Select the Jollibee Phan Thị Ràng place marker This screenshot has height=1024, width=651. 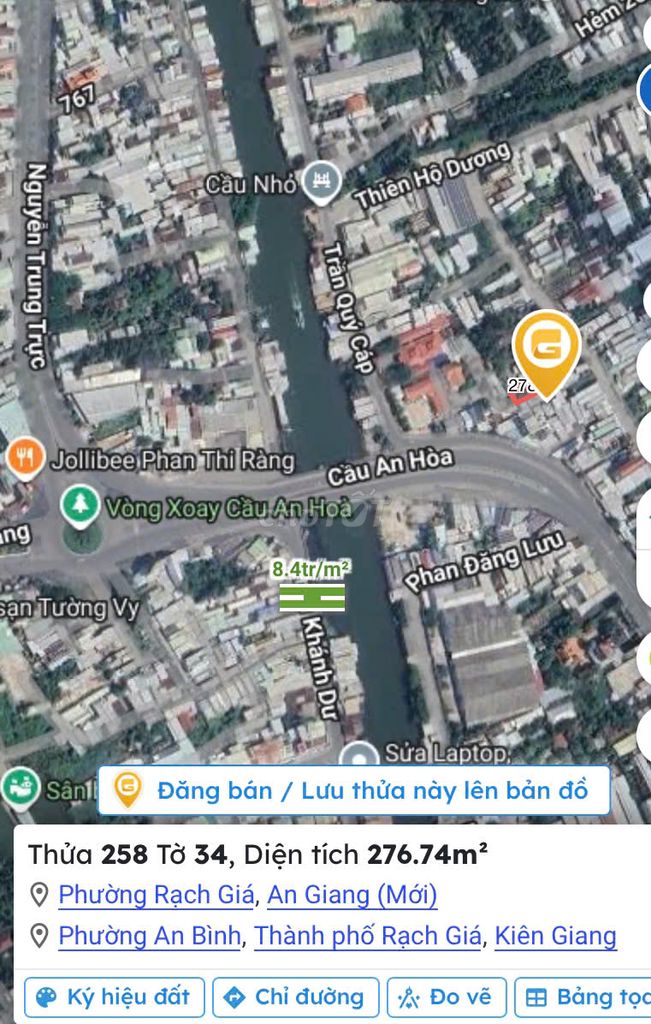coord(25,459)
